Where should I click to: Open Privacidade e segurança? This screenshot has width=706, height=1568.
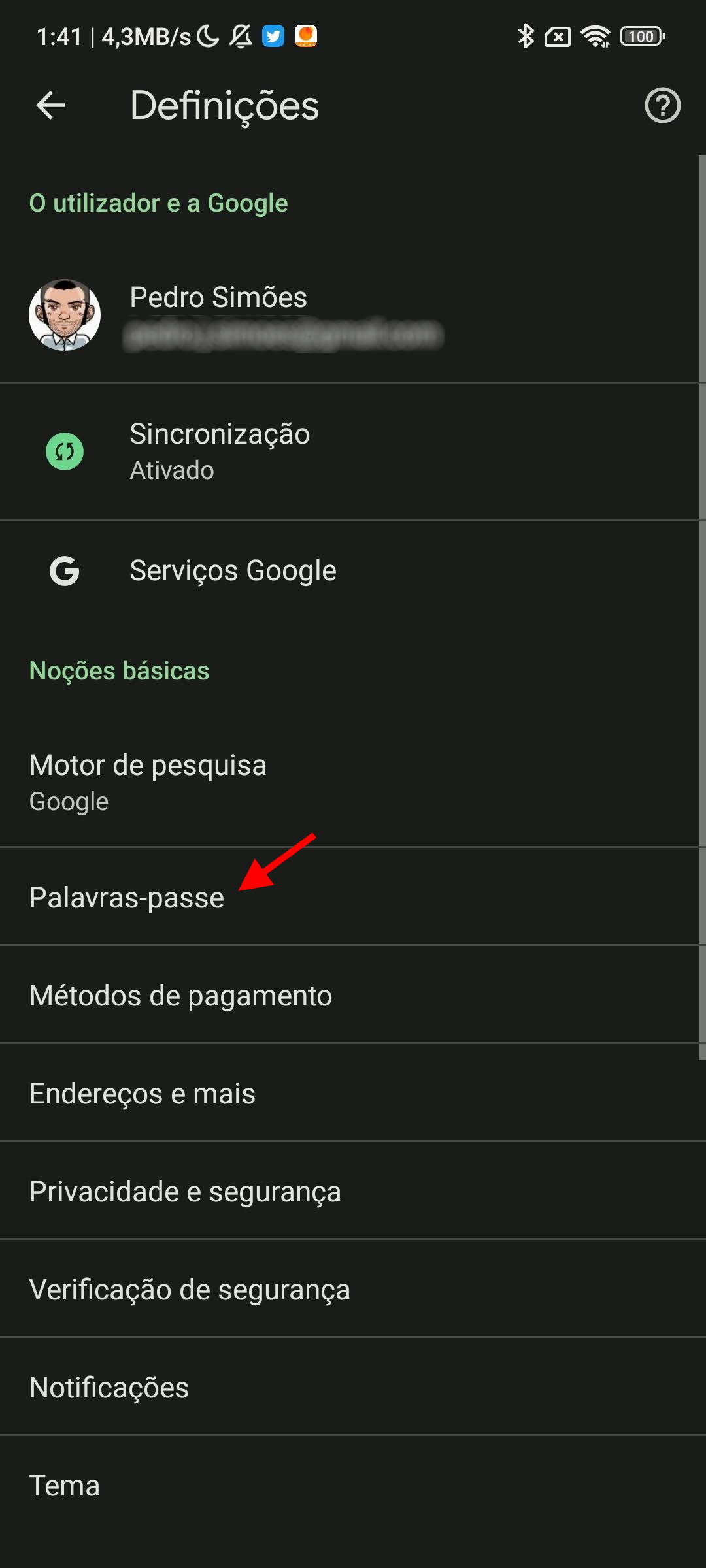pos(353,1190)
